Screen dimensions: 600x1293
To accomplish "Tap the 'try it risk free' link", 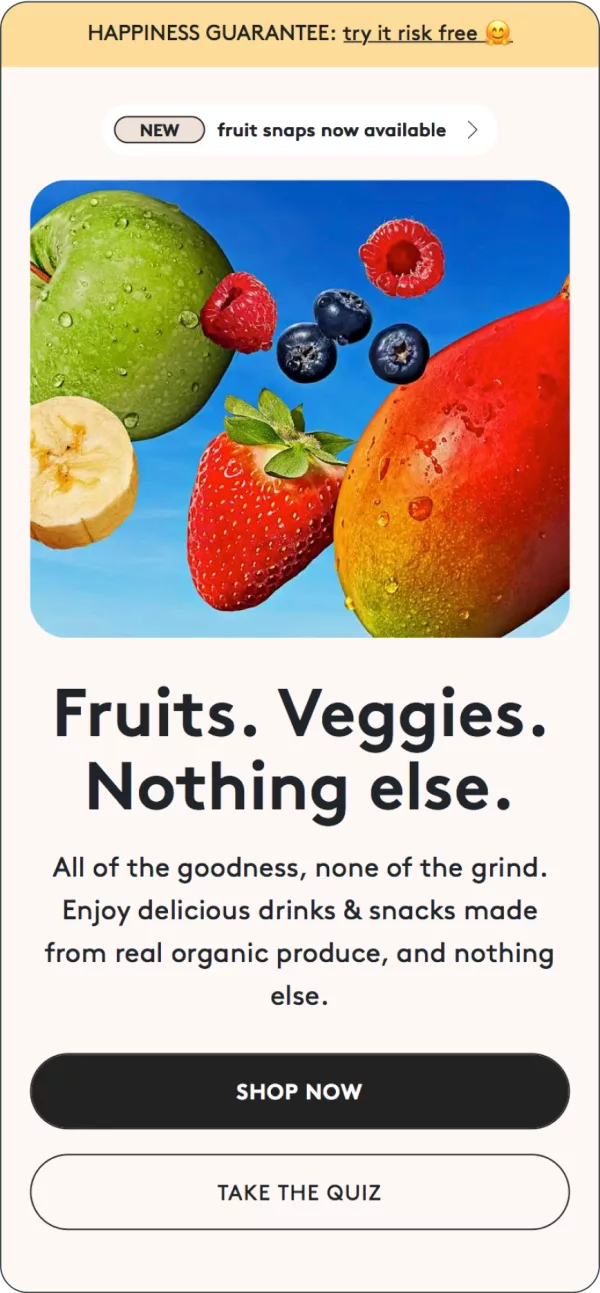I will [x=410, y=33].
